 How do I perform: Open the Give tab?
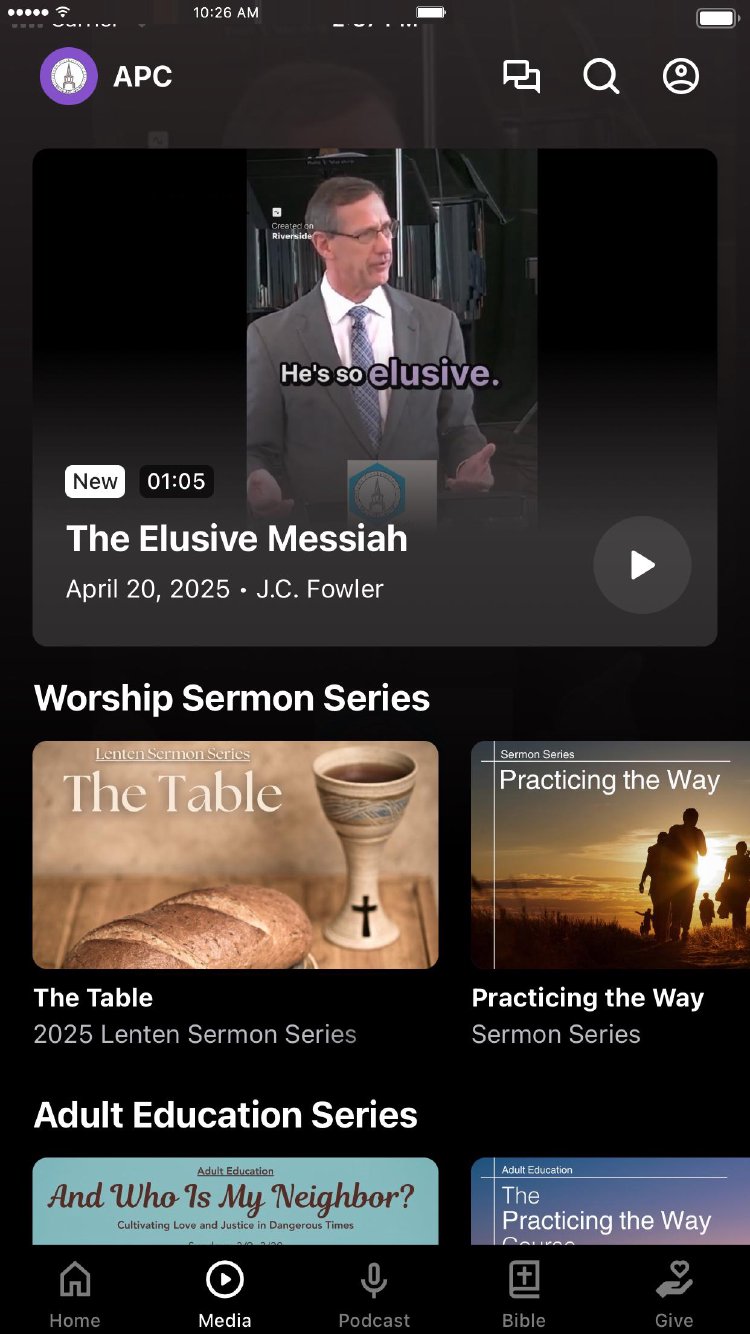pos(674,1294)
